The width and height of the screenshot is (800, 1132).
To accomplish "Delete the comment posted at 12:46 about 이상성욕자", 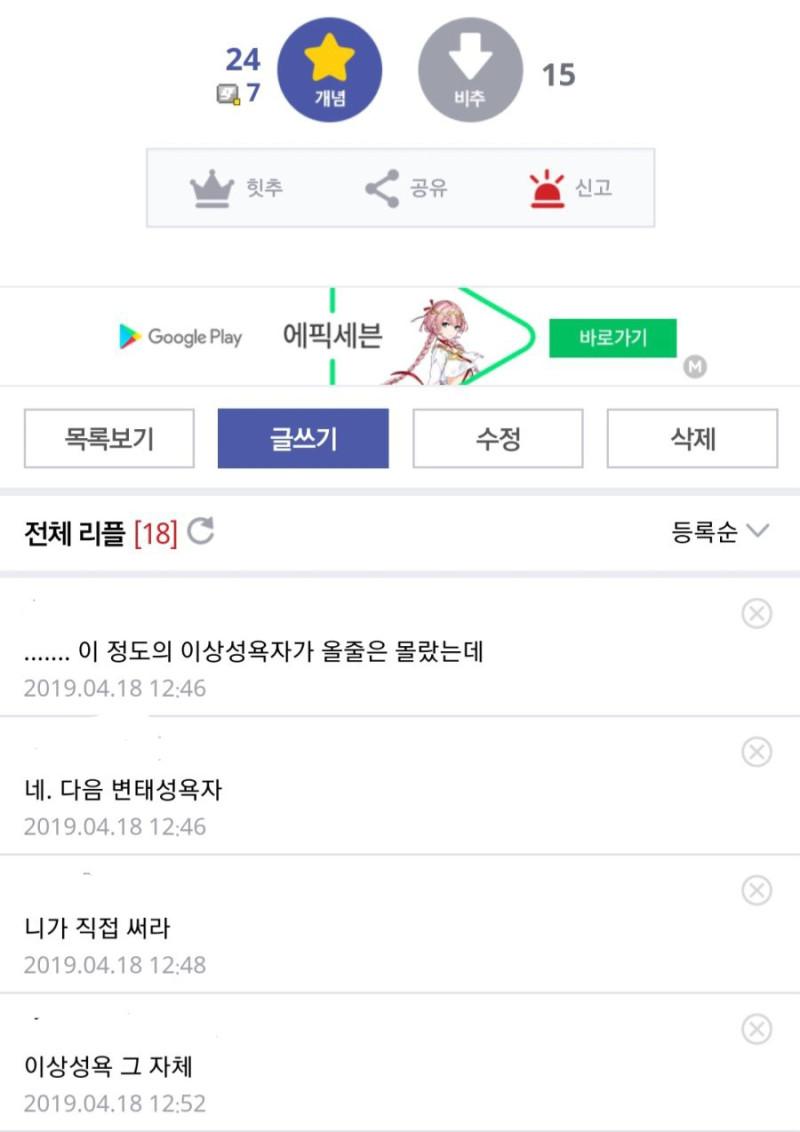I will pos(757,612).
